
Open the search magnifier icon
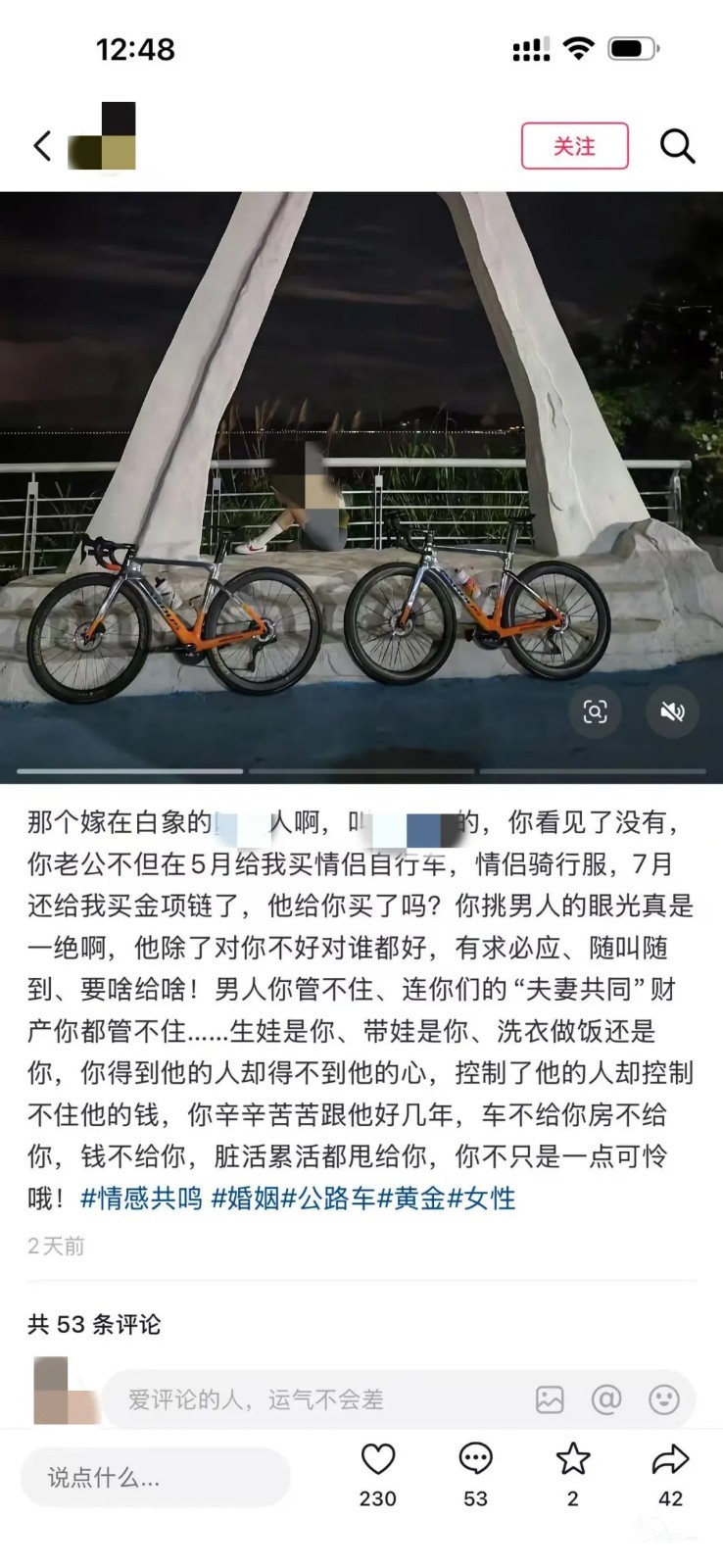point(677,146)
